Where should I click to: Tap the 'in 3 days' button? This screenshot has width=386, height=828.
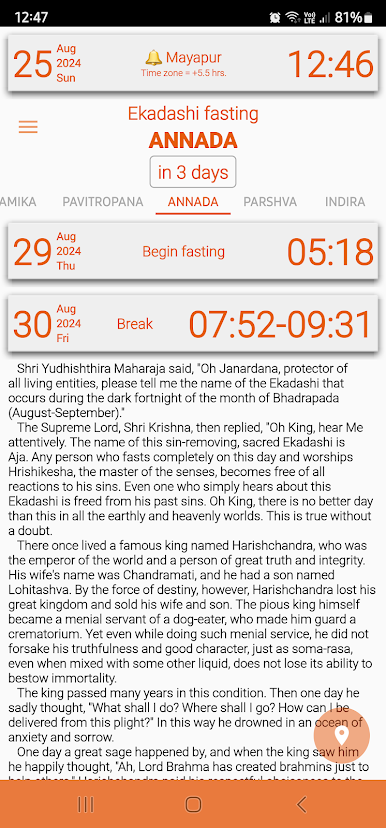coord(193,172)
